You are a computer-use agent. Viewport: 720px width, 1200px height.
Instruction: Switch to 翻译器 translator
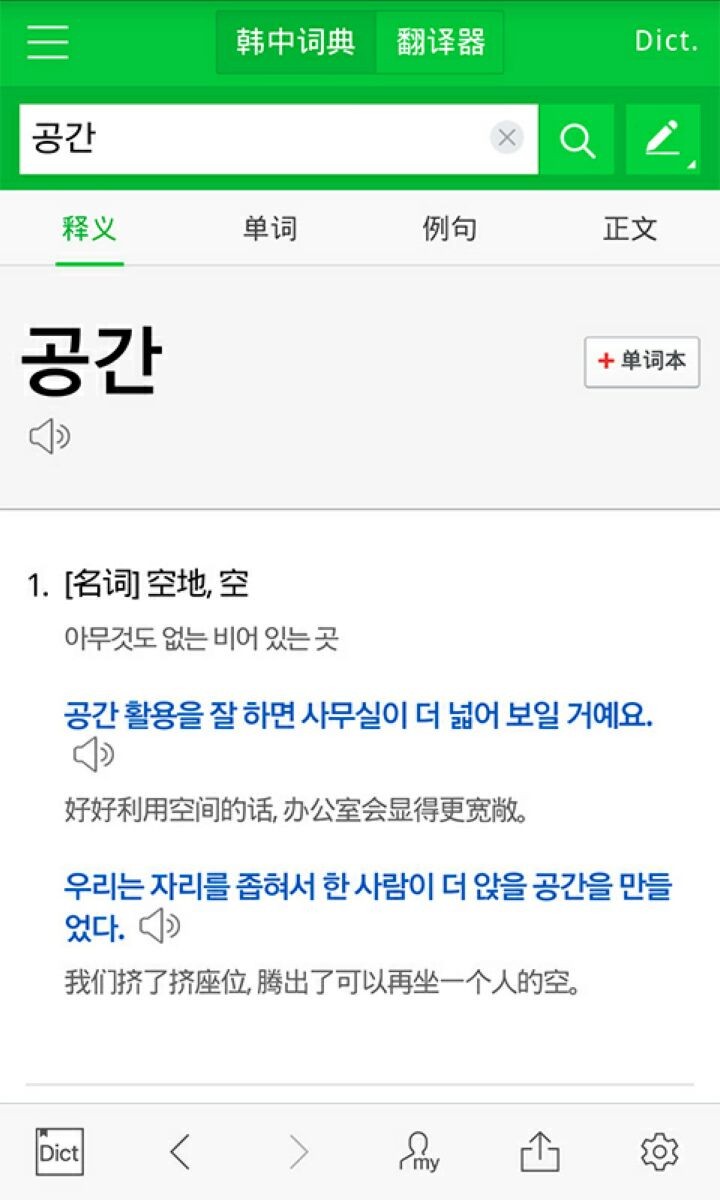440,42
